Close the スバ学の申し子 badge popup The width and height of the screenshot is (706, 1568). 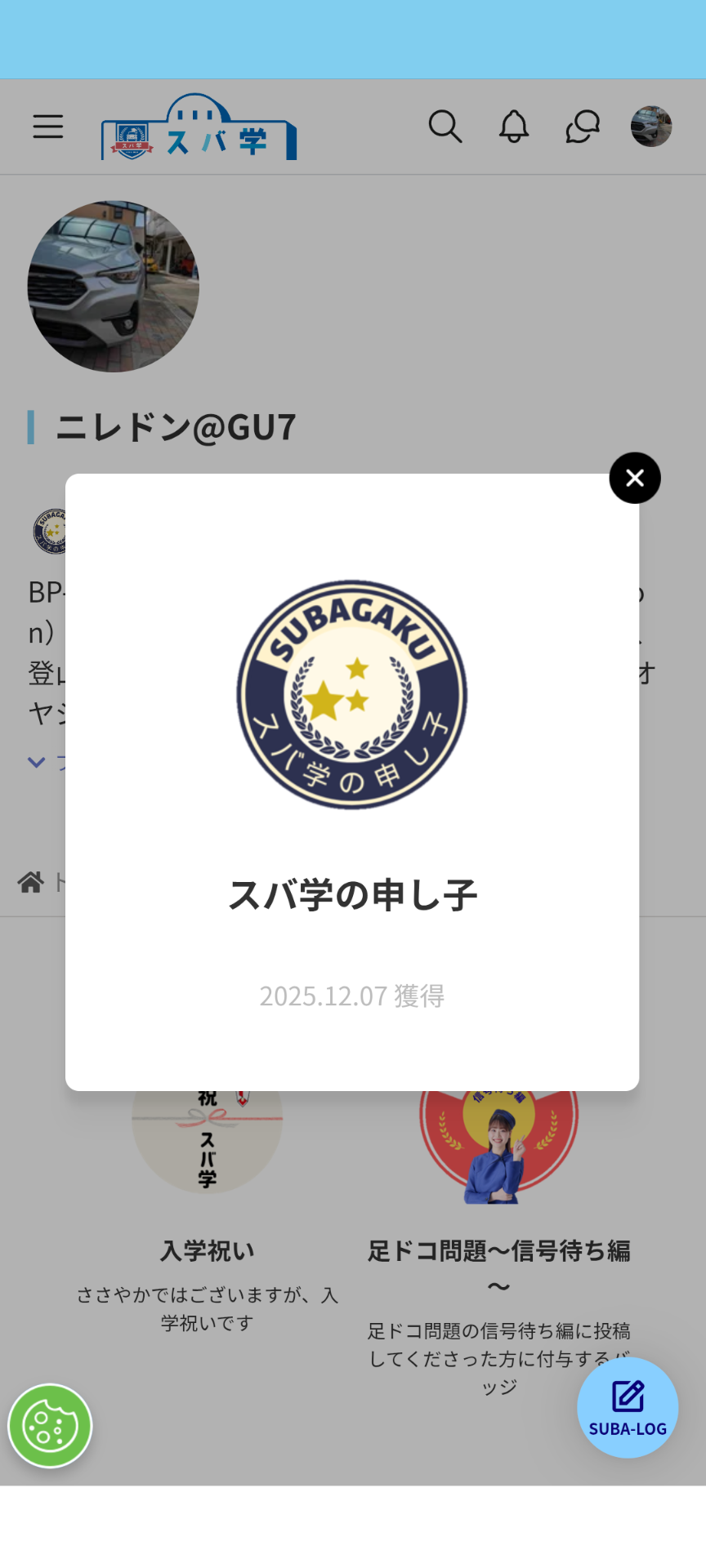[635, 478]
